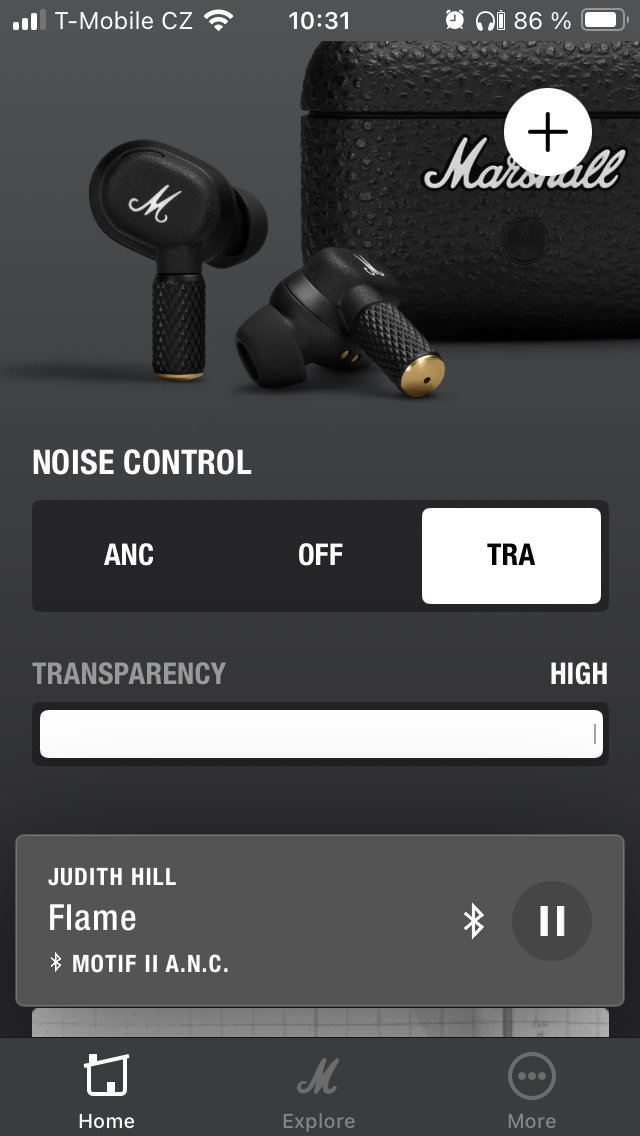
Task: Tap the Bluetooth icon in the player card
Action: (x=474, y=921)
